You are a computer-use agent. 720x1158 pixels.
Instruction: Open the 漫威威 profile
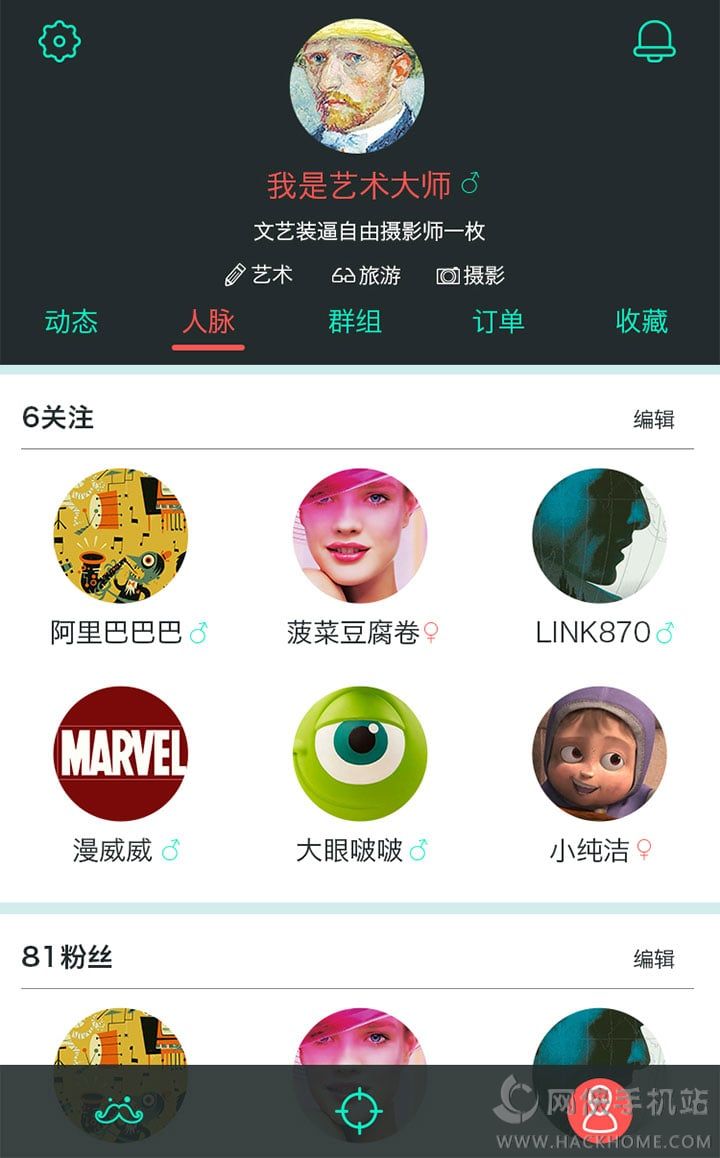tap(120, 754)
